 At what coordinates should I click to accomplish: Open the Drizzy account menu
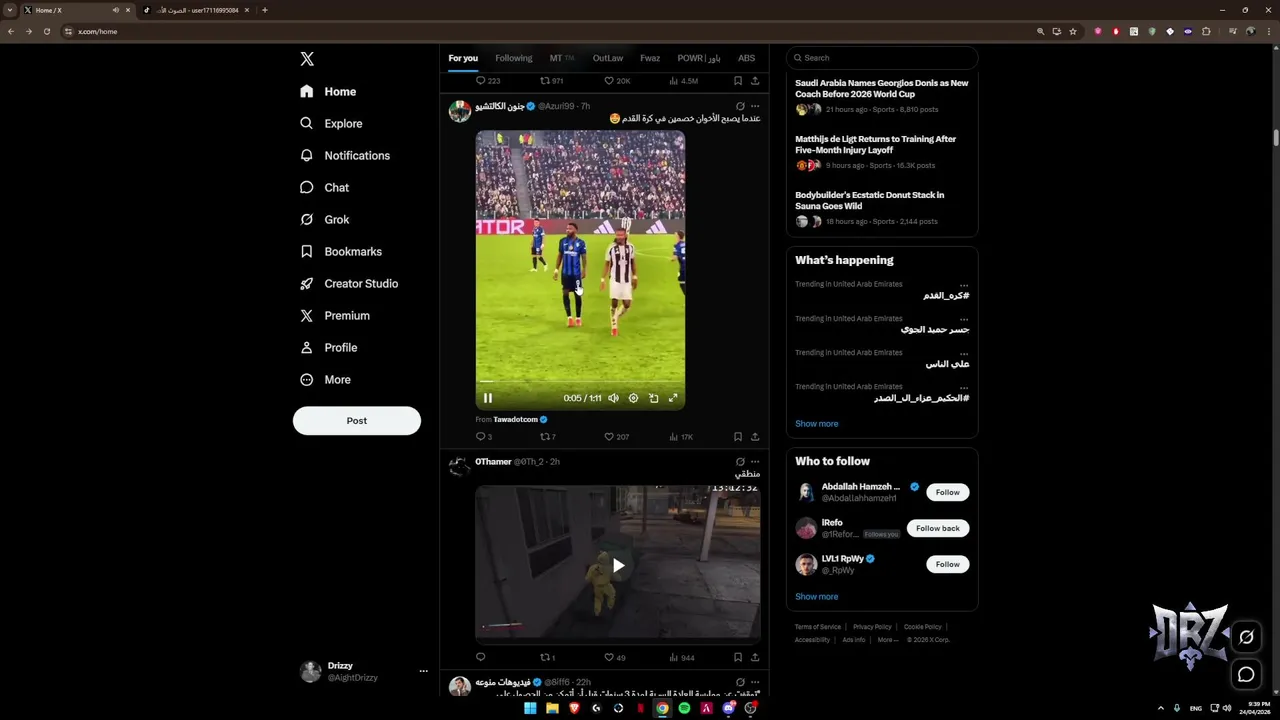[423, 671]
